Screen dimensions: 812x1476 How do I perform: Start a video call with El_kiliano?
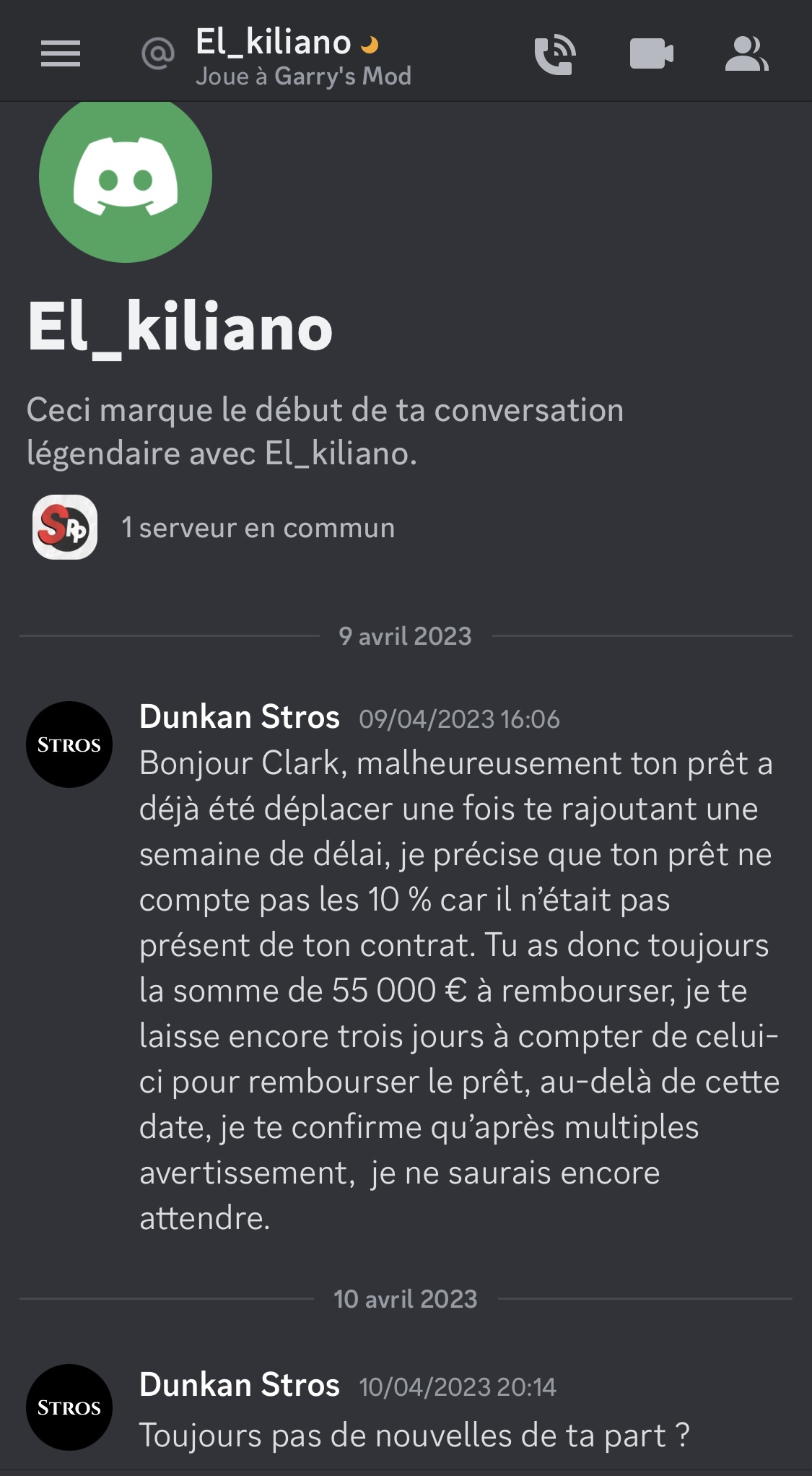coord(652,54)
